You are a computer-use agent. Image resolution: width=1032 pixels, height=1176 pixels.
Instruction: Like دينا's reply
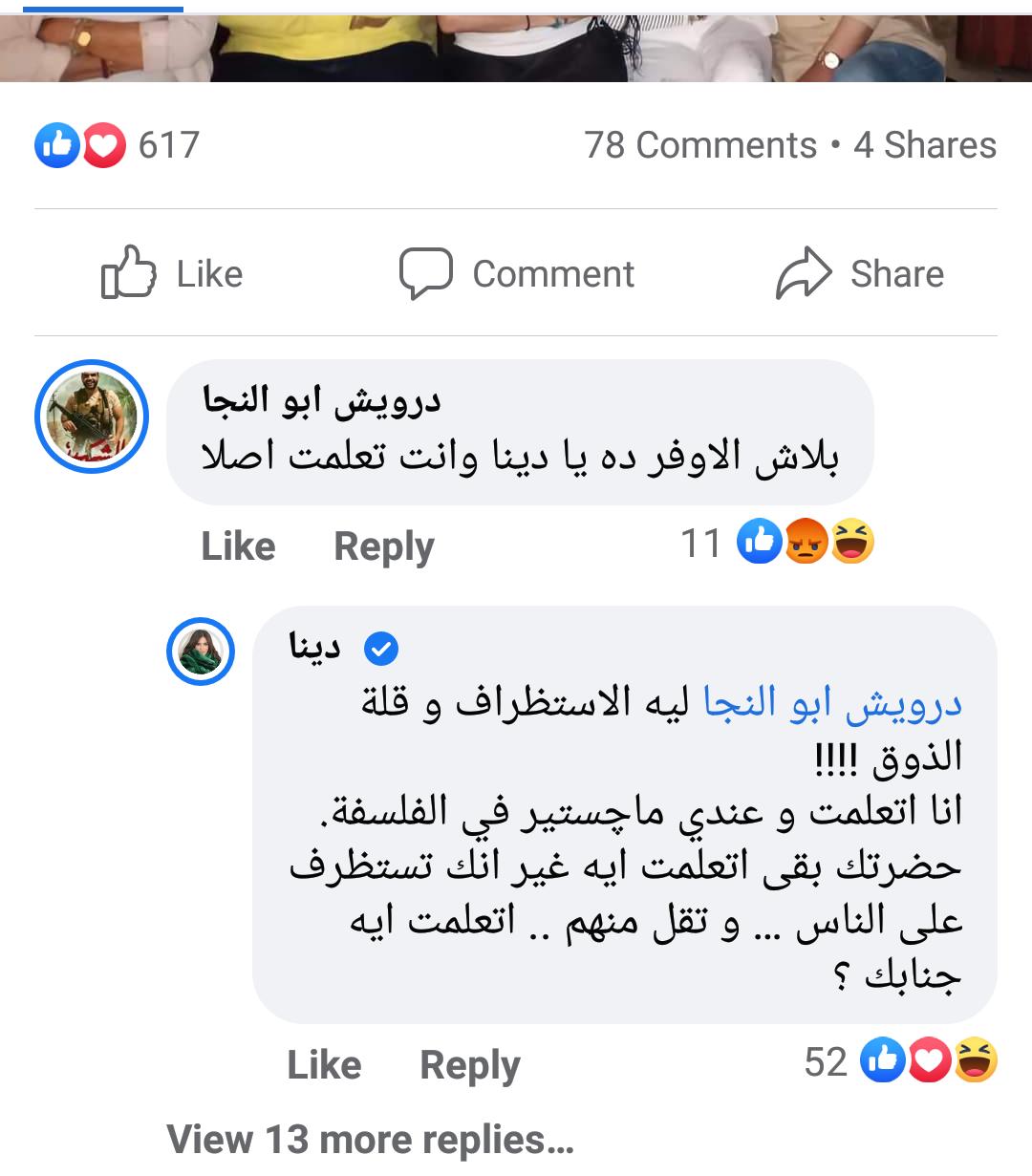pyautogui.click(x=324, y=1064)
